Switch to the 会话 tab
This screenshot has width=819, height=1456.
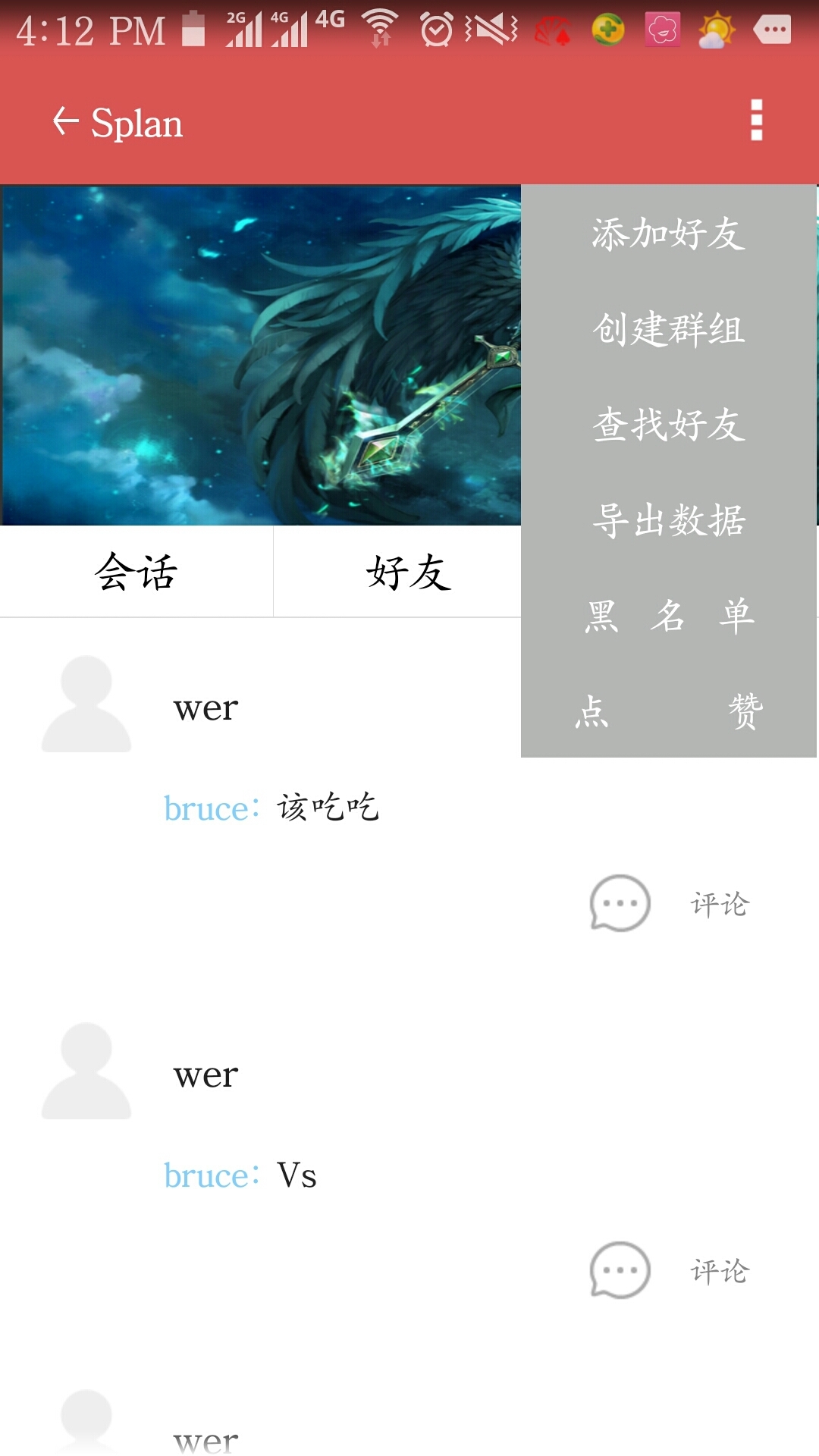tap(136, 572)
